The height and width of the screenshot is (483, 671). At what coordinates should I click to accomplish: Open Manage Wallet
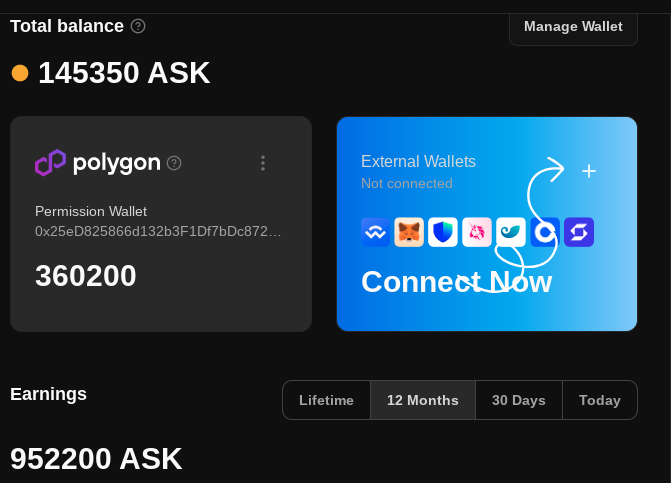[x=573, y=27]
